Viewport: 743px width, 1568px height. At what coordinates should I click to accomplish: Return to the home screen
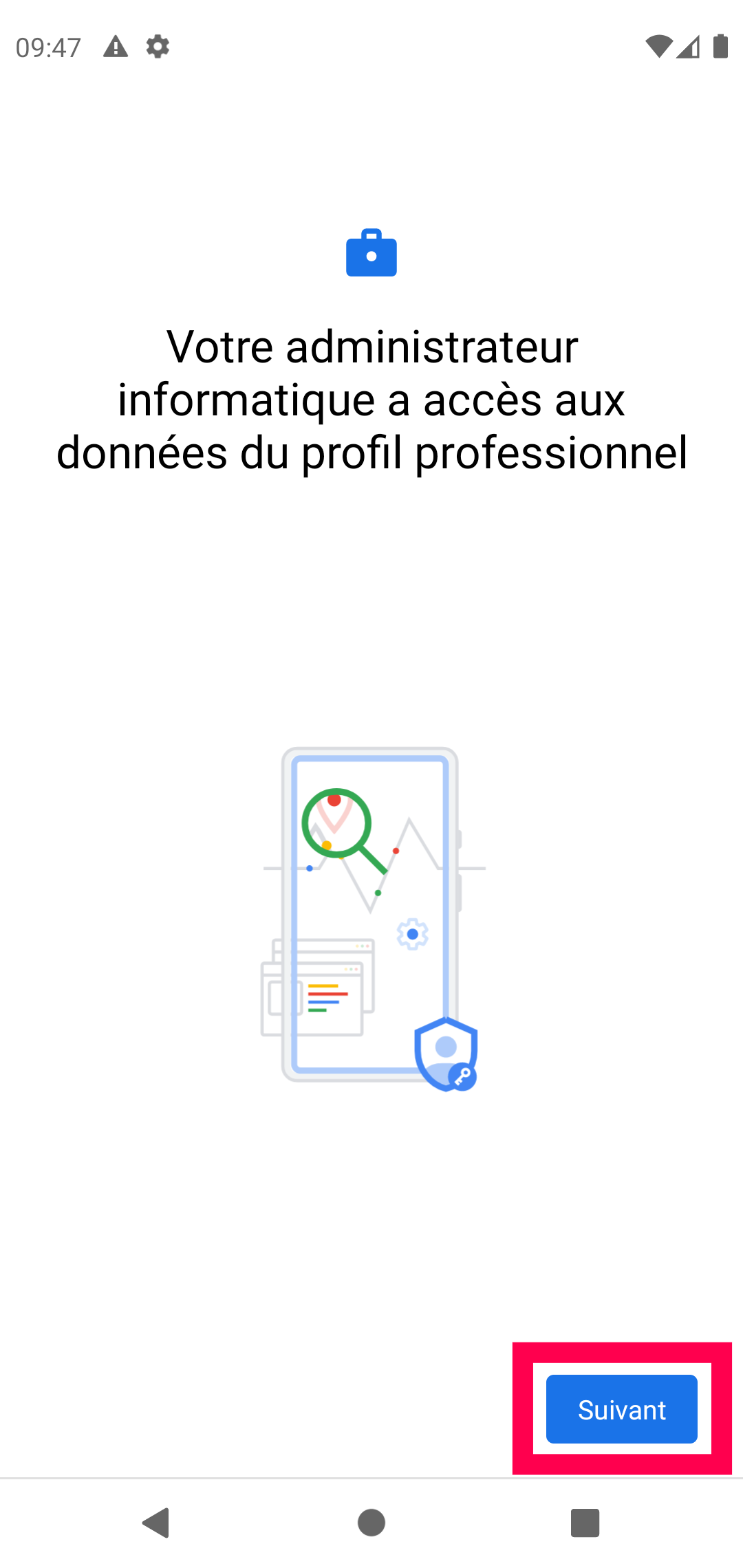371,1523
